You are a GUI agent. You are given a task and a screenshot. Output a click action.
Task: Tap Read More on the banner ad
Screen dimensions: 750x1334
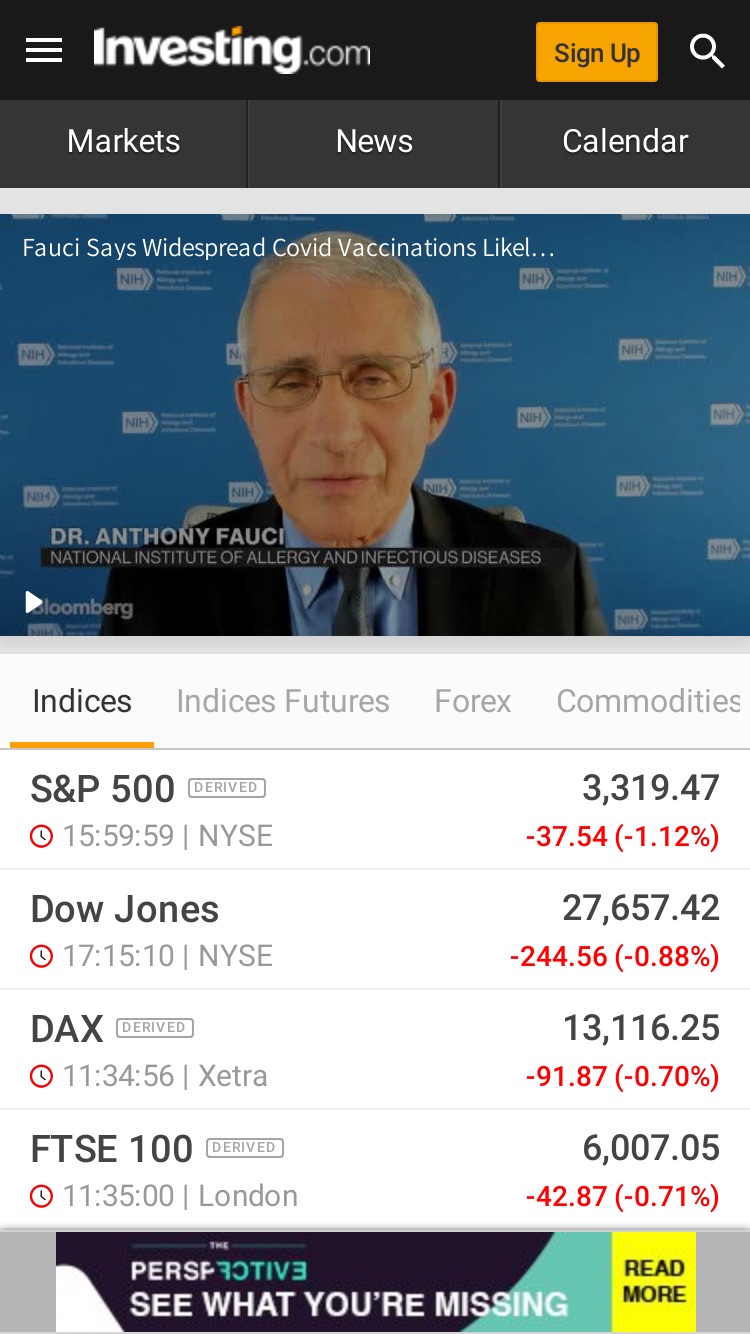(654, 1281)
